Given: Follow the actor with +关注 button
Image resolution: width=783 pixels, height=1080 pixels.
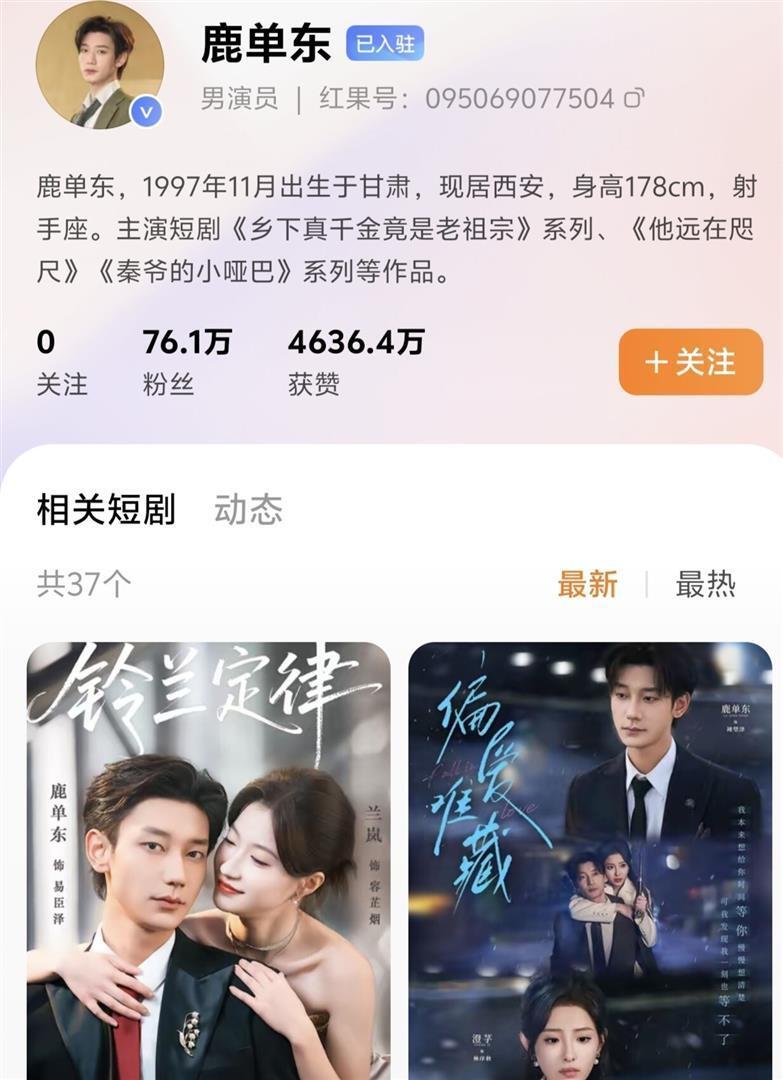Looking at the screenshot, I should tap(690, 362).
